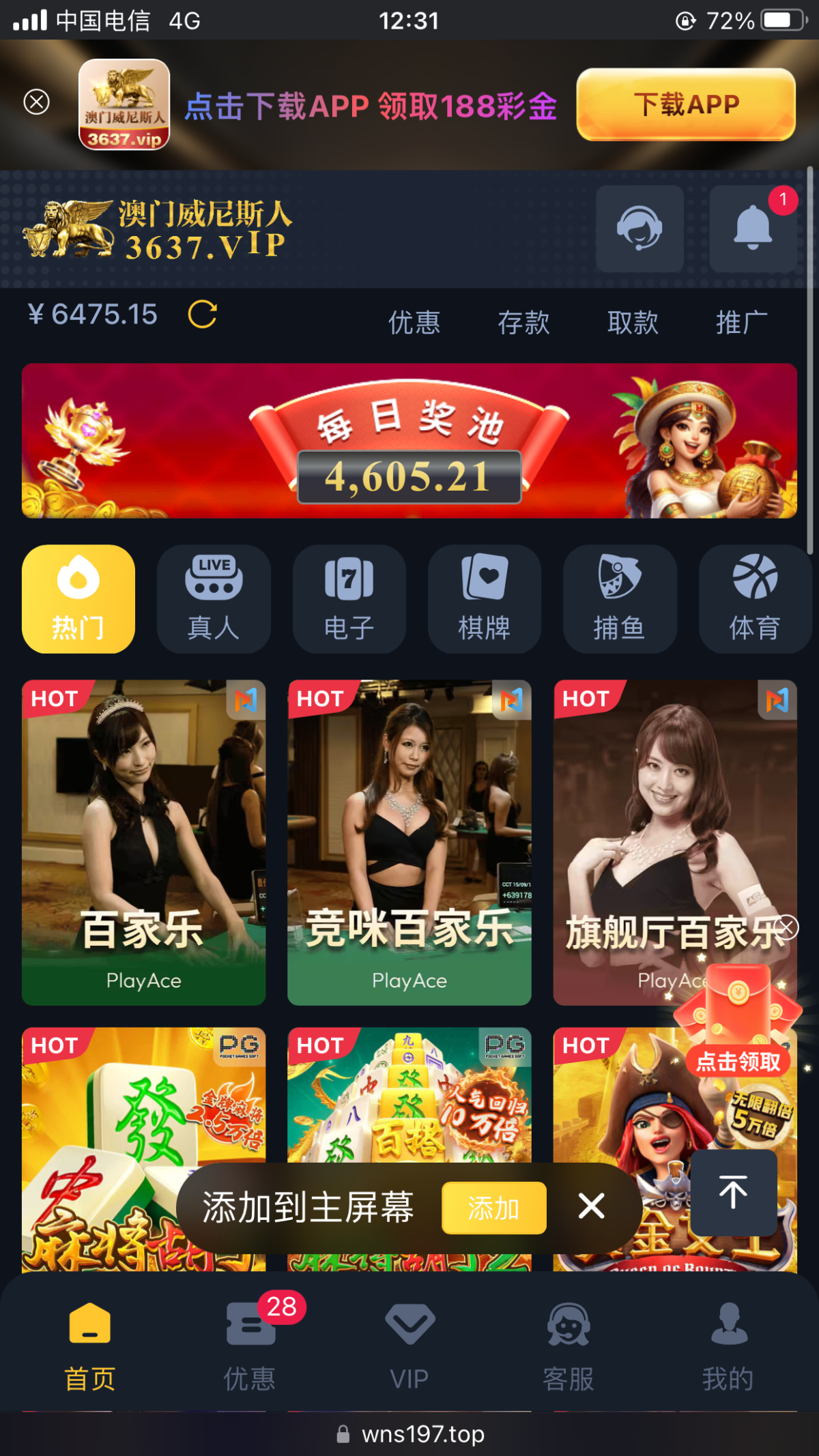Open the 每日奖池 banner
This screenshot has height=1456, width=819.
coord(409,441)
